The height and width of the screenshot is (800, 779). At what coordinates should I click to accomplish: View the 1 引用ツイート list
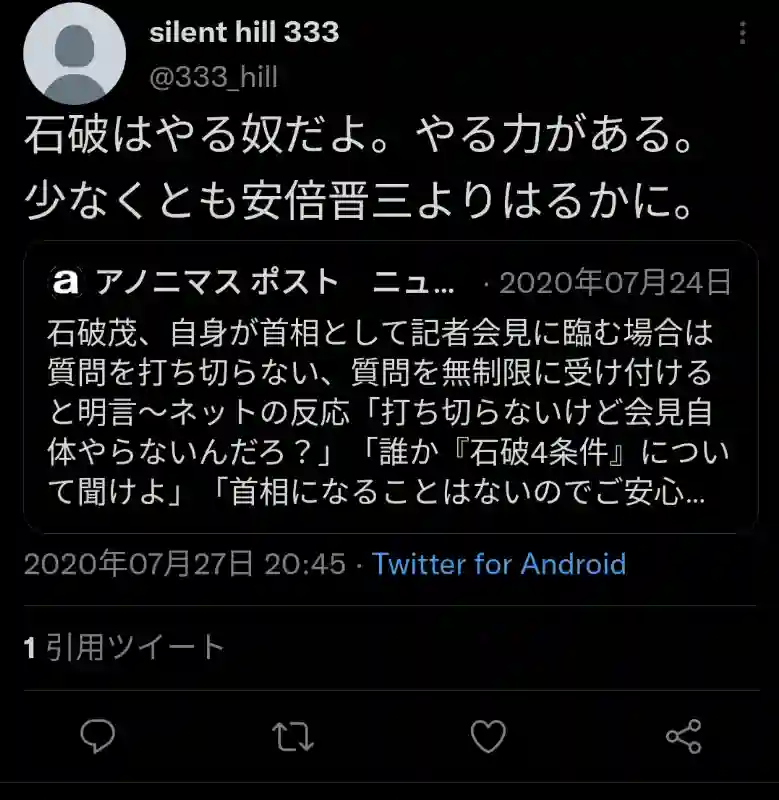pos(125,647)
